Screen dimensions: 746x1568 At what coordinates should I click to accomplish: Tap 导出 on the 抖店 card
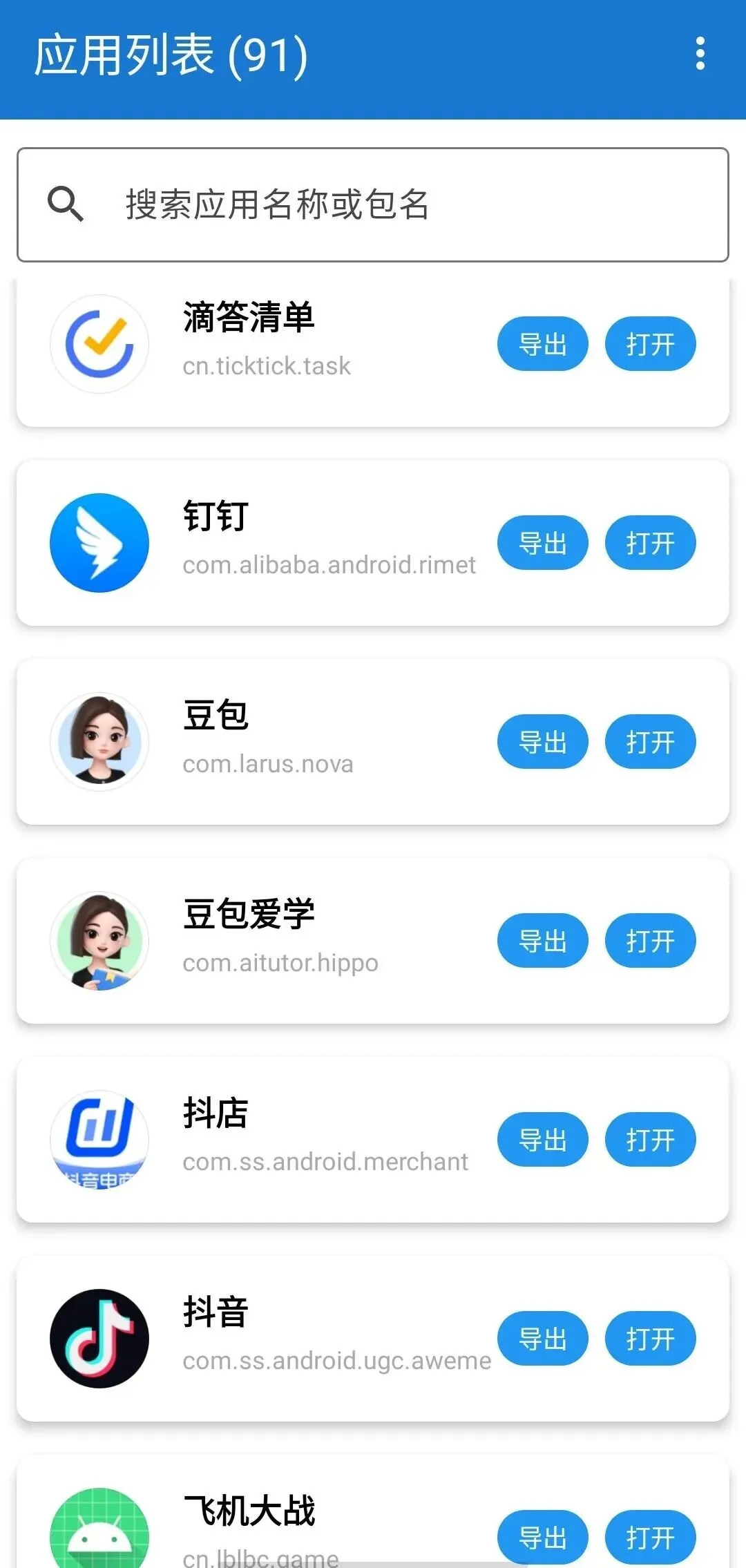(542, 1140)
